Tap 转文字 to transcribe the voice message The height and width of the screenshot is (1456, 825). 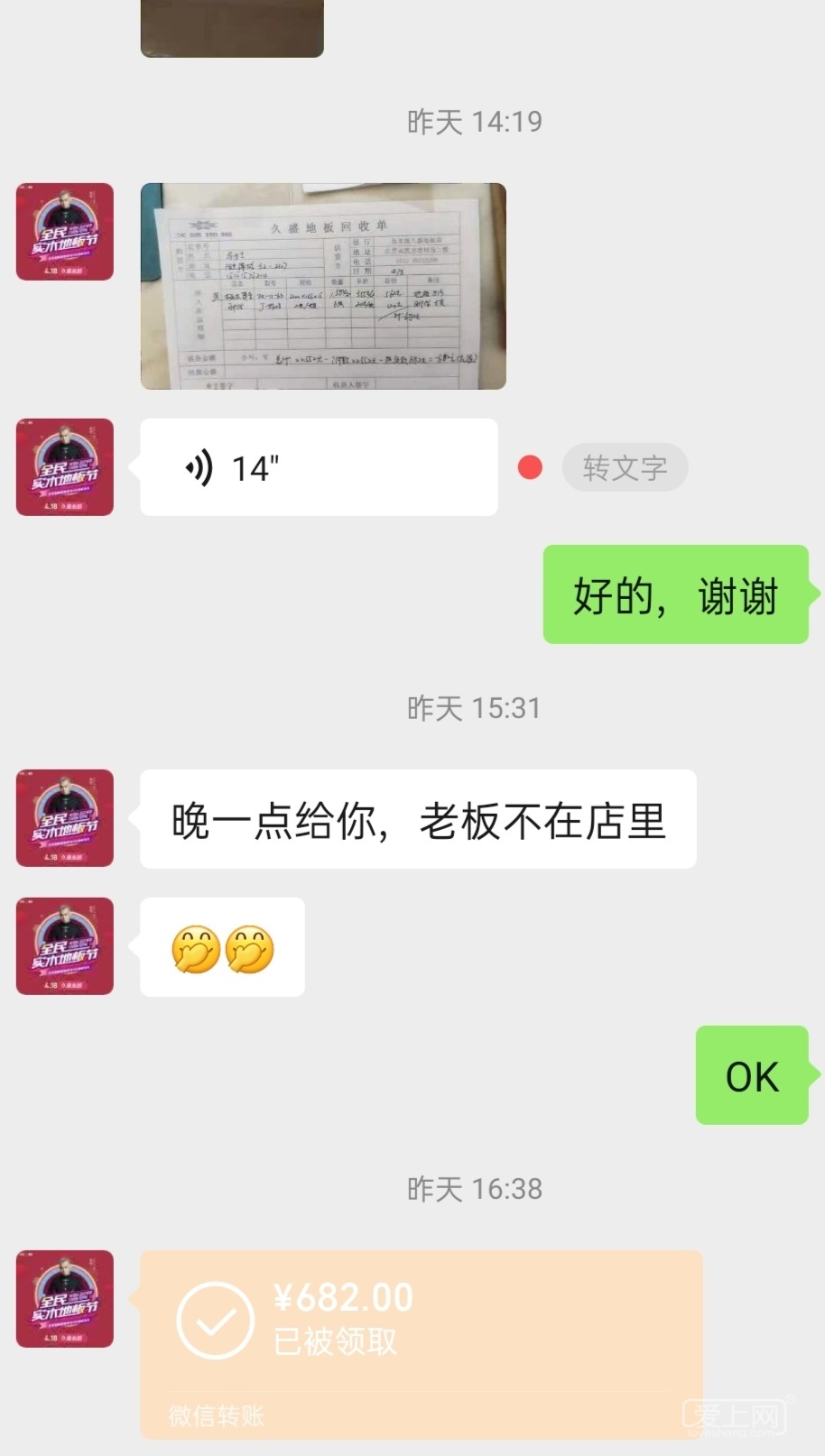(x=625, y=467)
